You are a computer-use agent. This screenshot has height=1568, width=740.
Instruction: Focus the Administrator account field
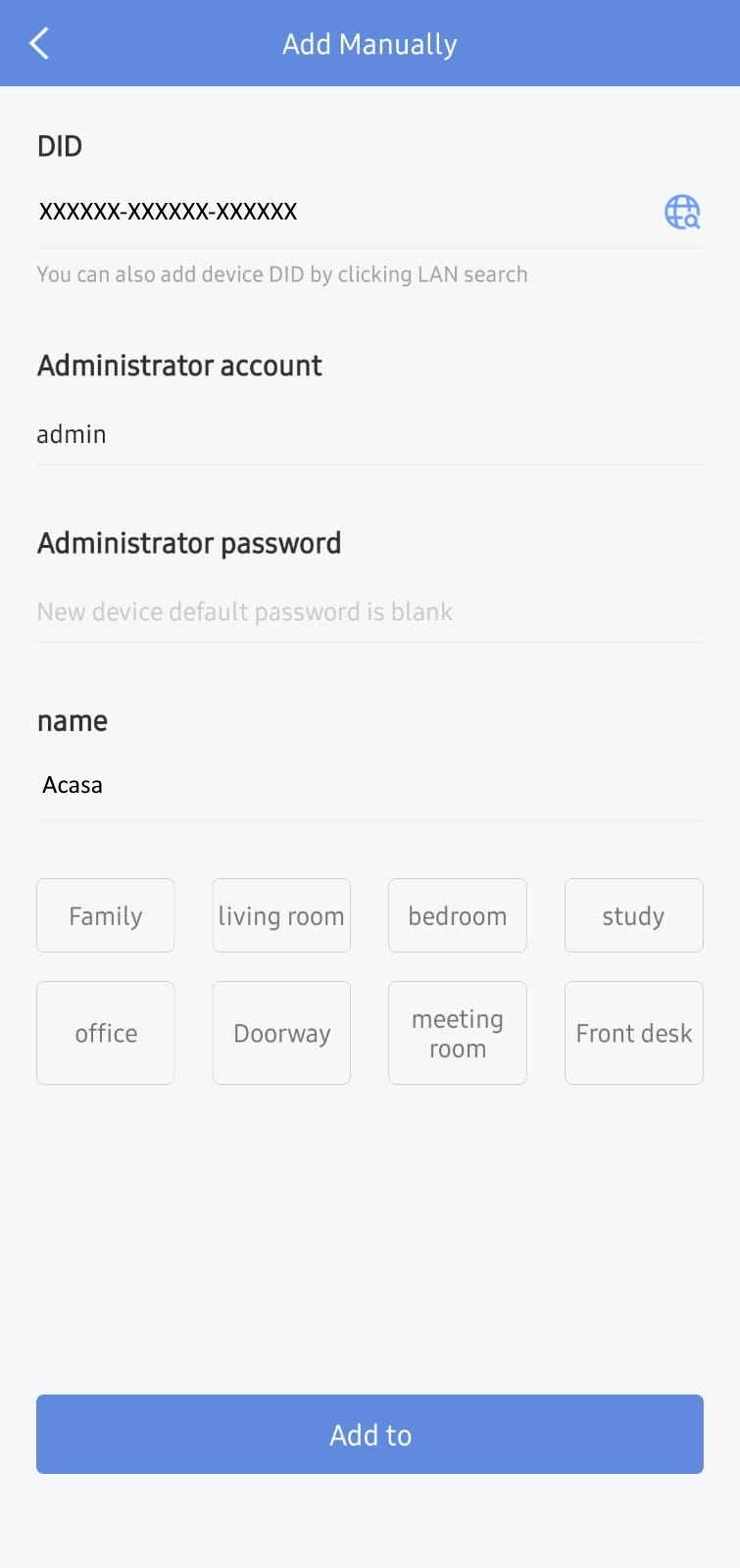[369, 434]
